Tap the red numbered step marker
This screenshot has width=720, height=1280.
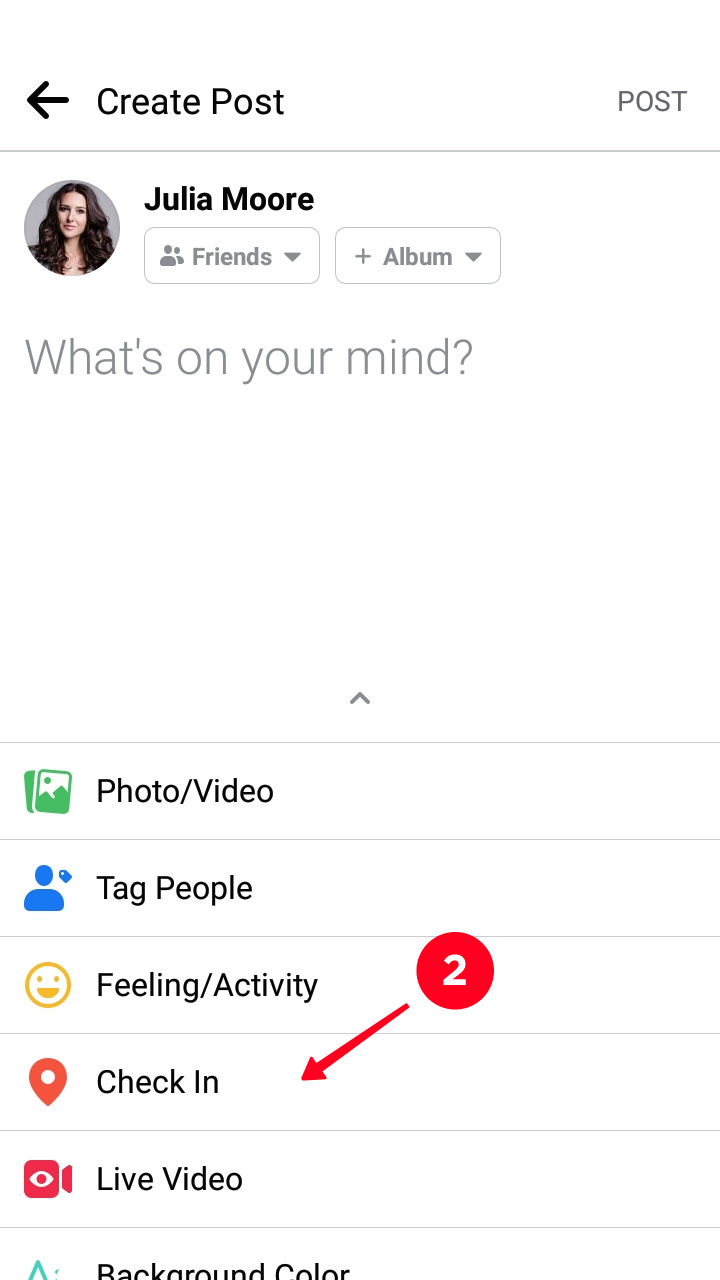point(455,969)
